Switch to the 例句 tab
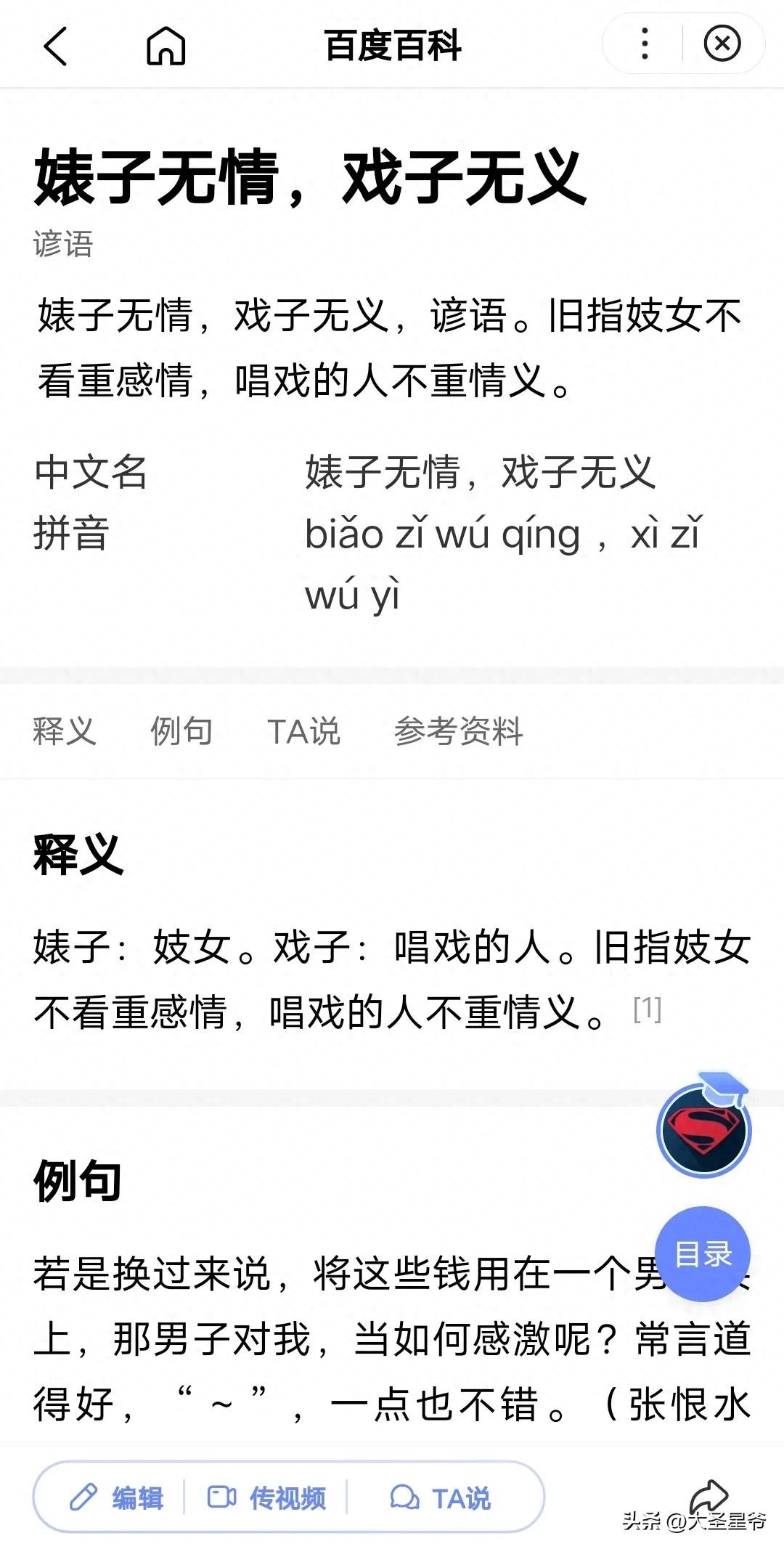The image size is (784, 1549). pyautogui.click(x=181, y=731)
